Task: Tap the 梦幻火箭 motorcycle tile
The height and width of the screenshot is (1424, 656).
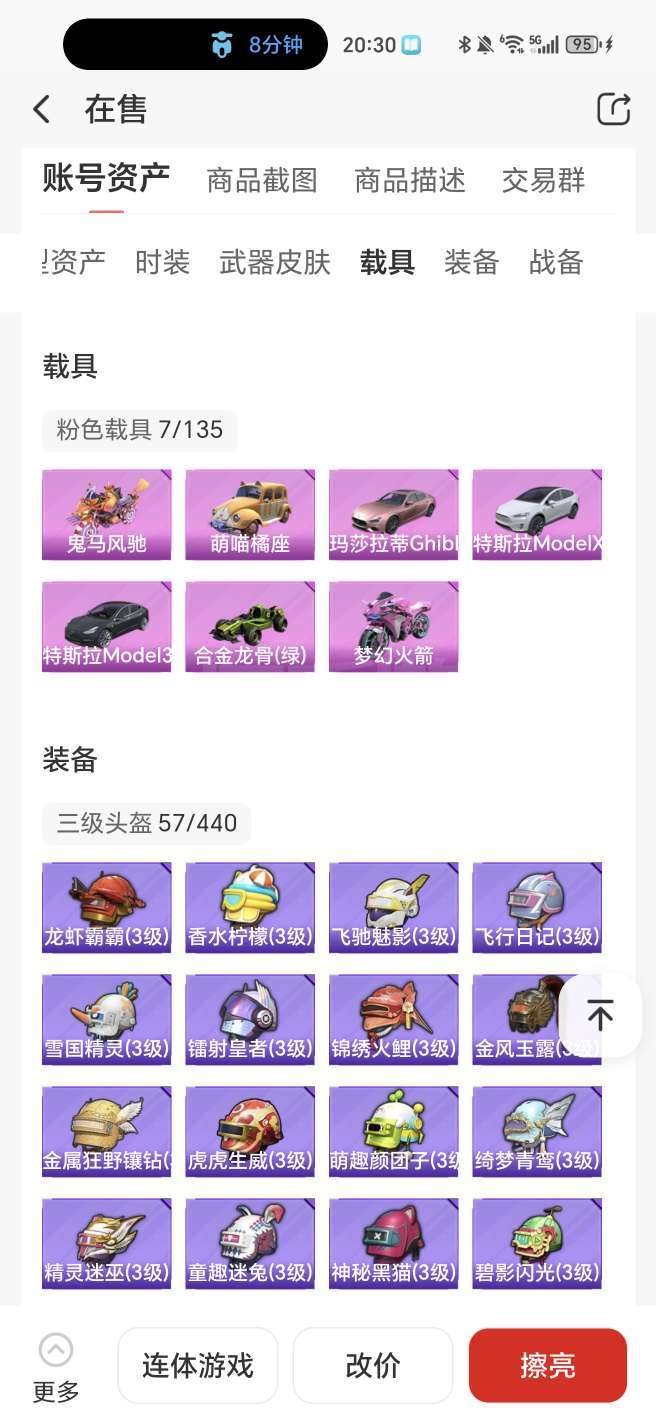Action: (x=394, y=627)
